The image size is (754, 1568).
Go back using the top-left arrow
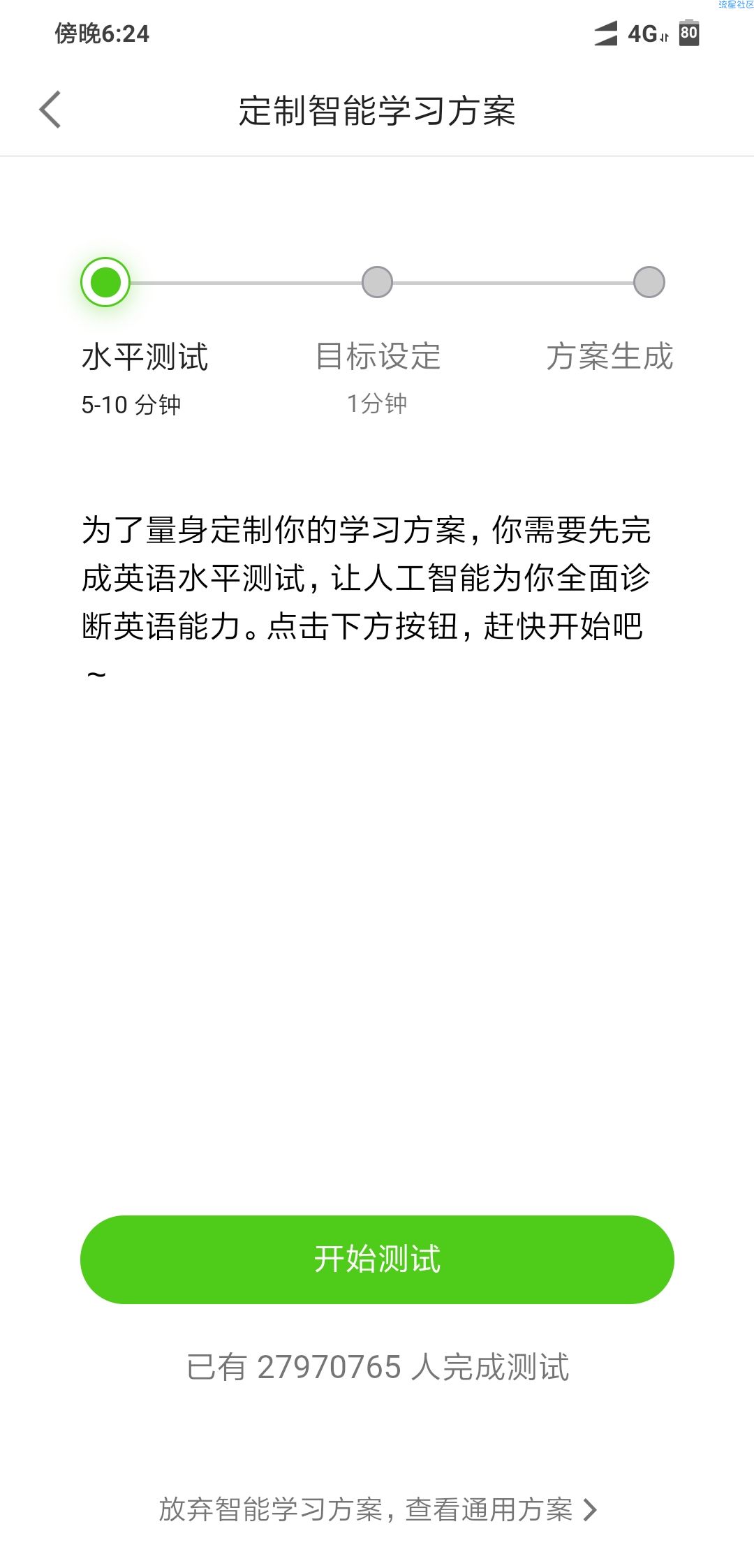50,110
